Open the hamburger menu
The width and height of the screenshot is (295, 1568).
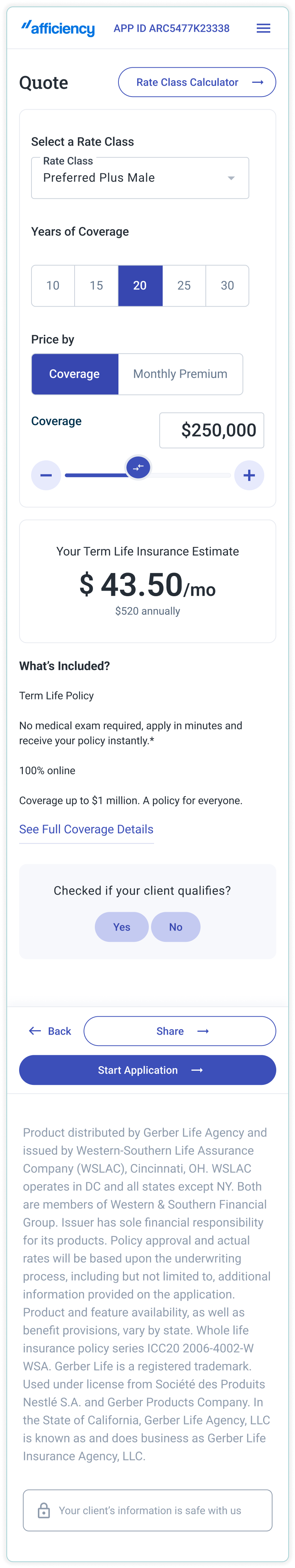(x=263, y=28)
